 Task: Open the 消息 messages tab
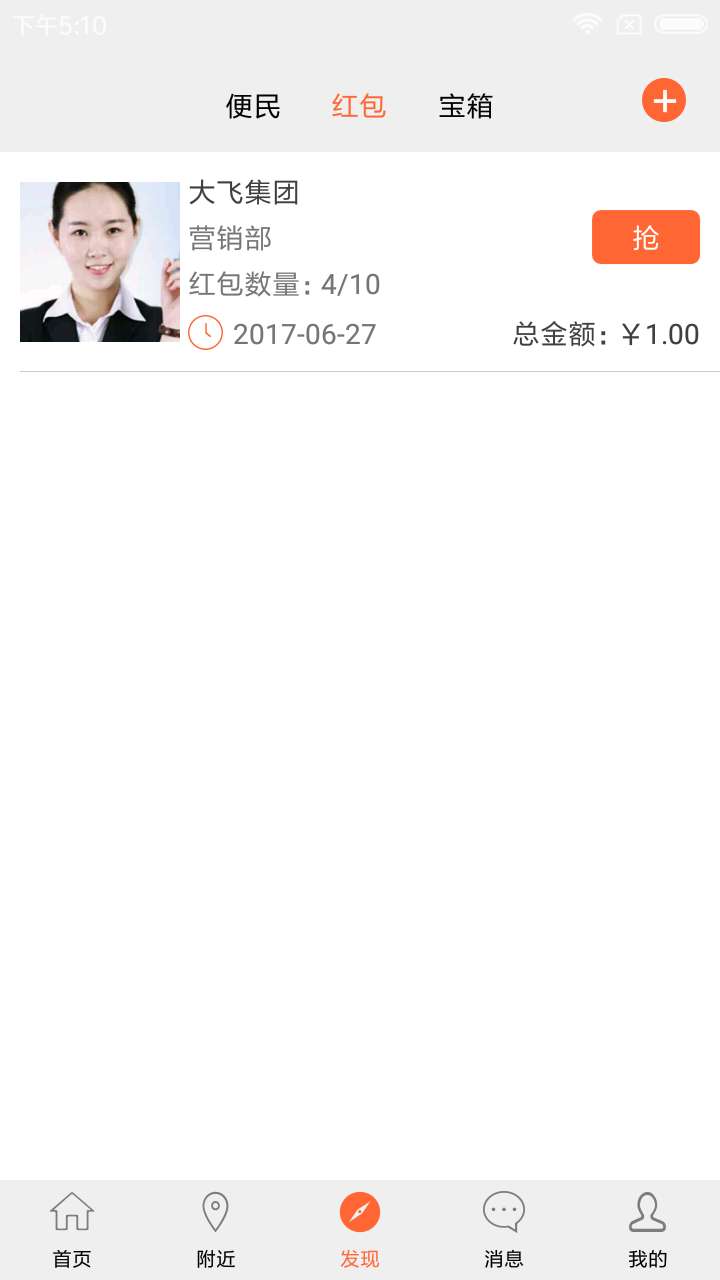tap(504, 1230)
